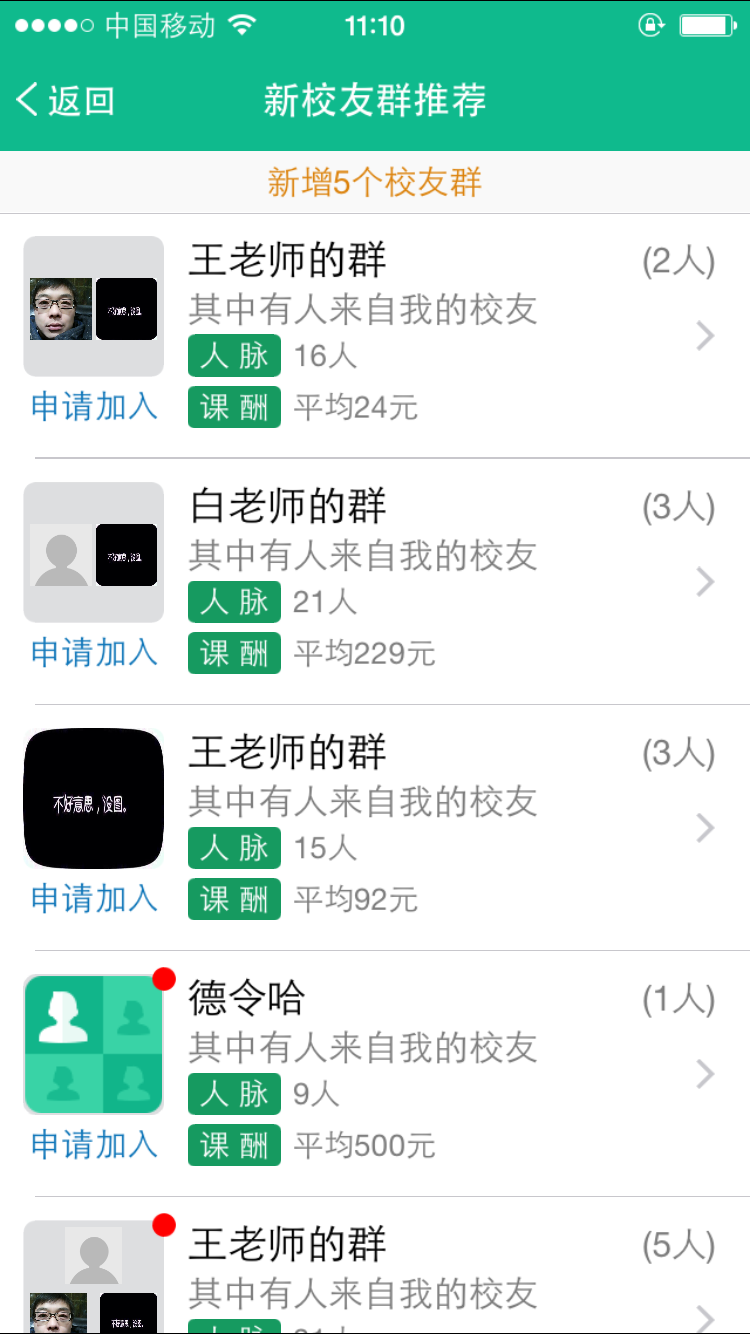This screenshot has height=1334, width=750.
Task: Request to join 王老师的群 with 15人 contacts
Action: pyautogui.click(x=94, y=898)
